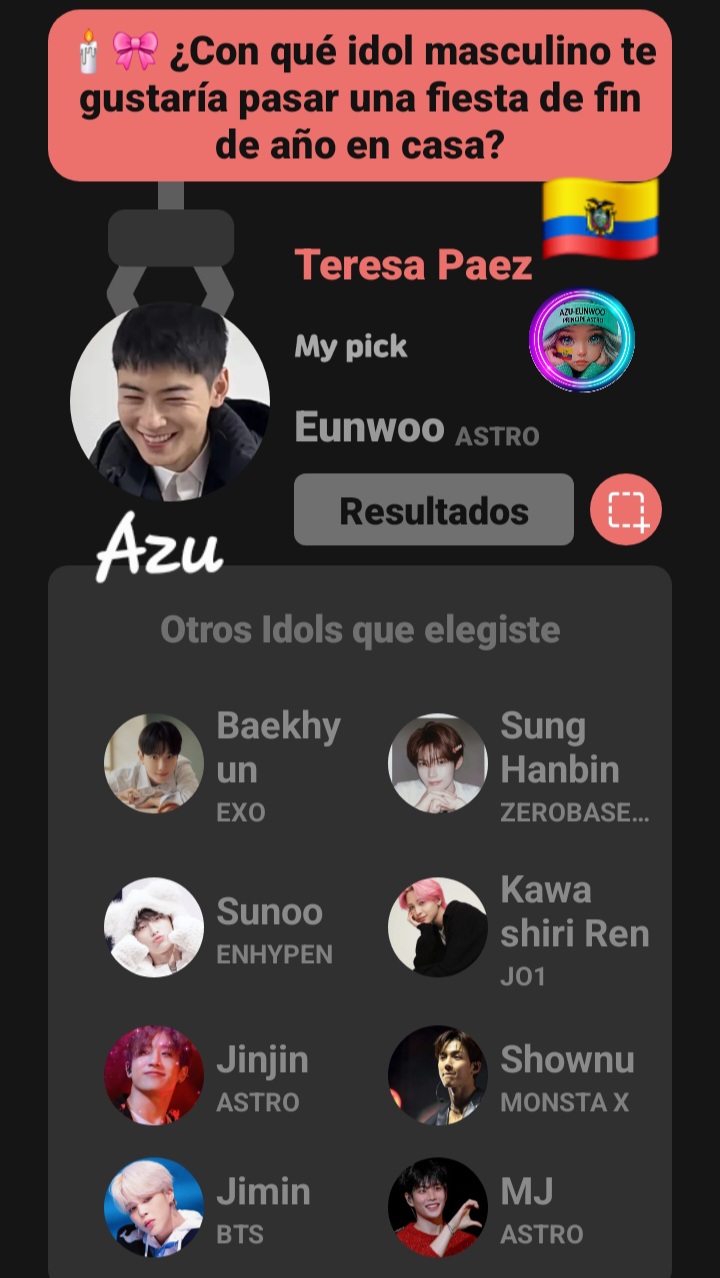
Task: Select Sung Hanbin's profile picture
Action: pos(437,763)
